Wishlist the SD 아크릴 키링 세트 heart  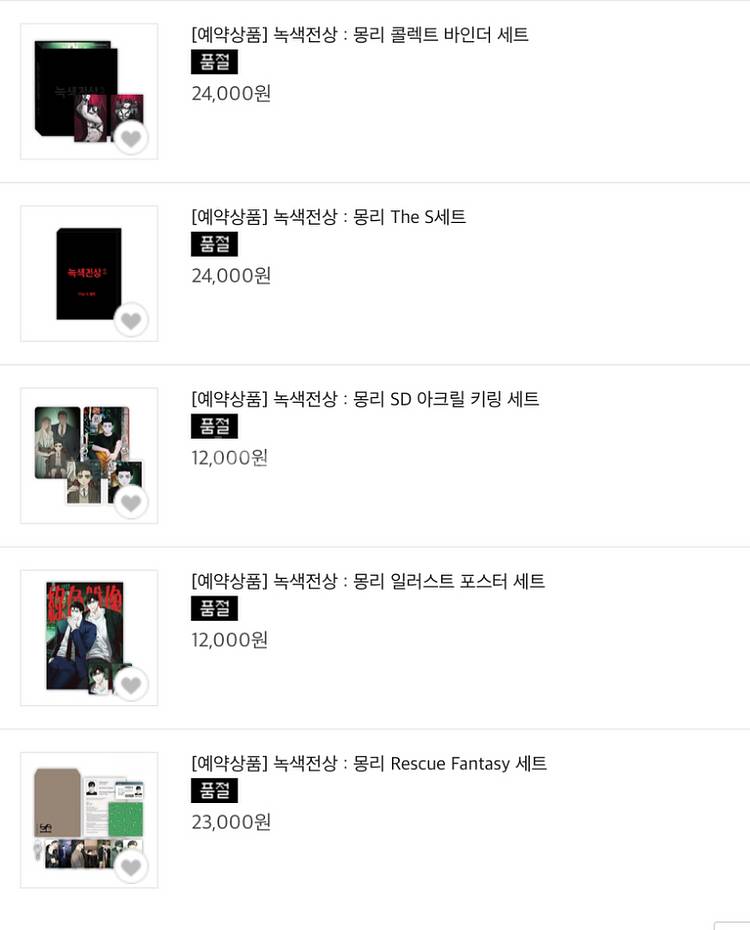131,502
